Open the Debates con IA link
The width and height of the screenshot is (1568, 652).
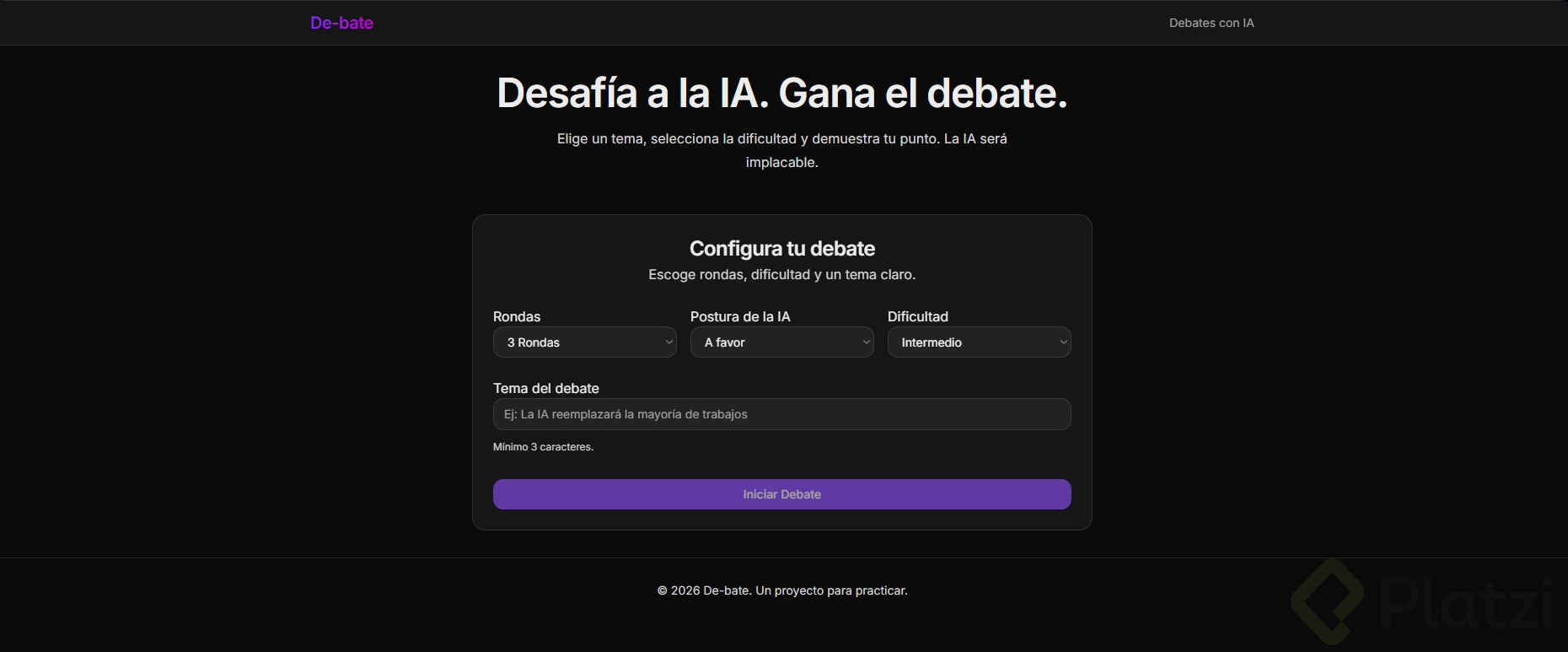tap(1211, 23)
